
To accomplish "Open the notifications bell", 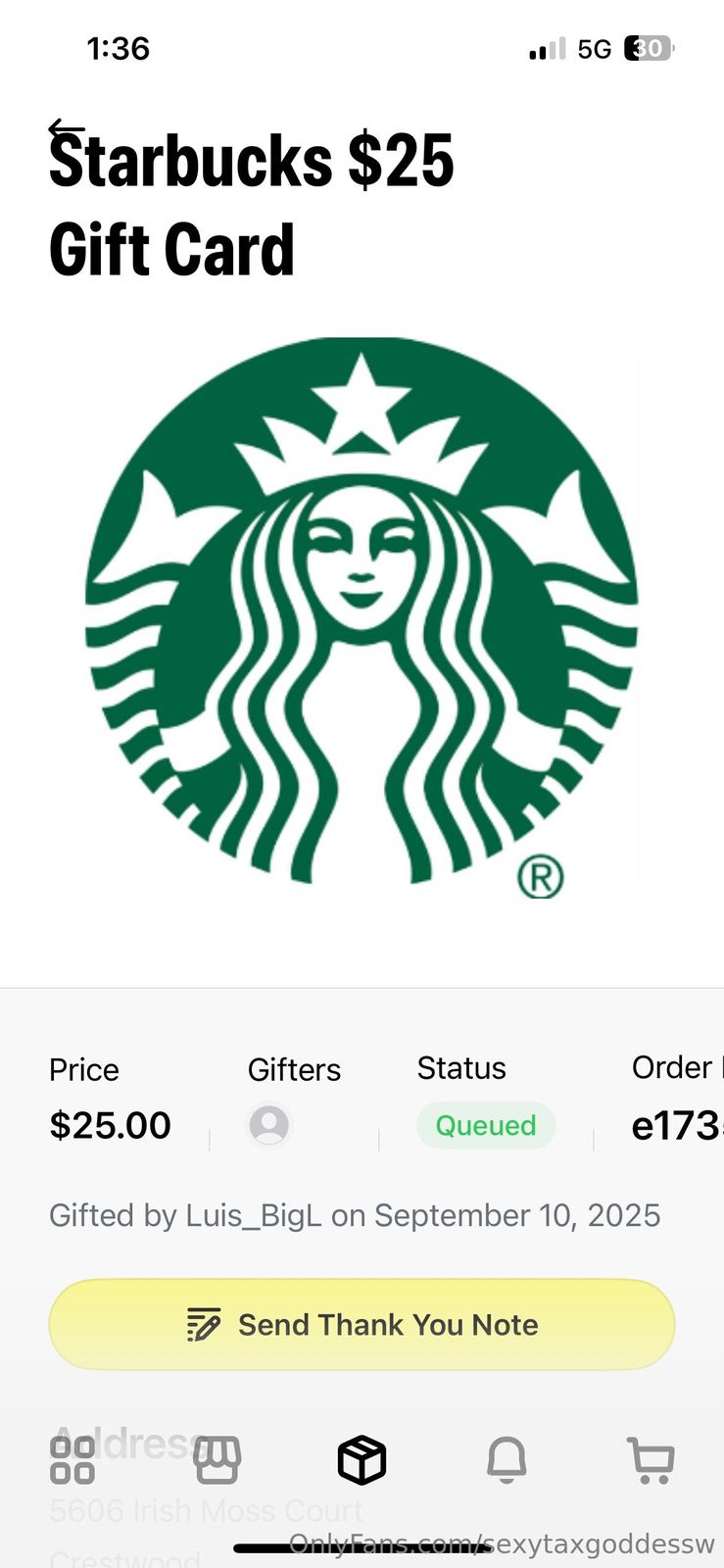I will coord(507,1460).
